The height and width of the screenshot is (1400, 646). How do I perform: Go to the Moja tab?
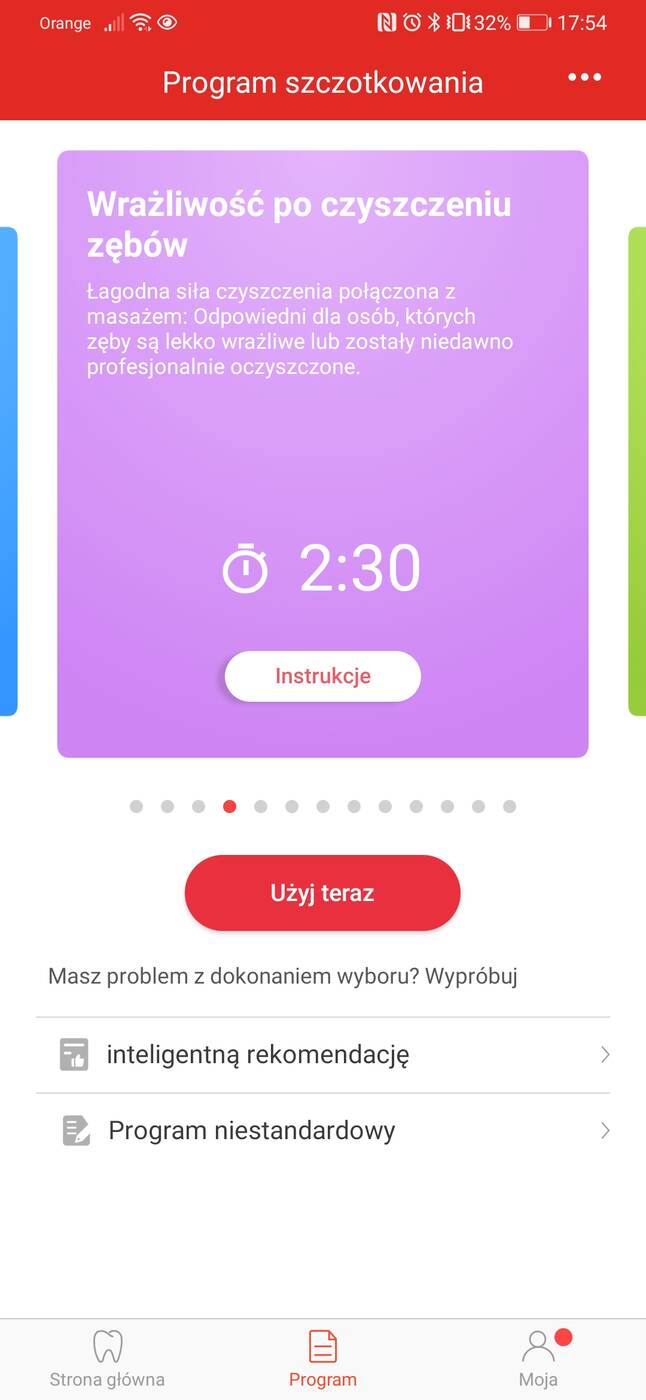tap(538, 1359)
